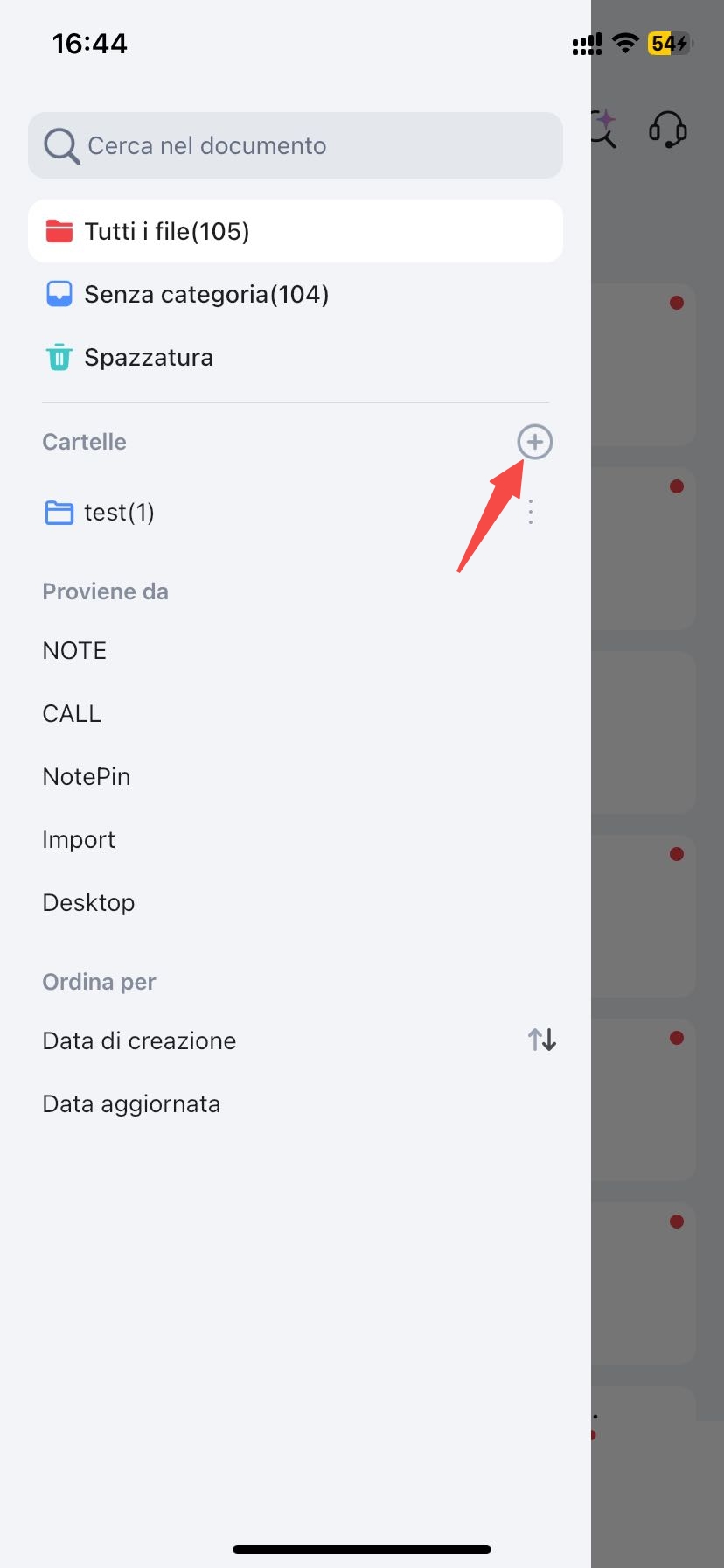Image resolution: width=724 pixels, height=1568 pixels.
Task: Sort by Data di creazione
Action: (139, 1041)
